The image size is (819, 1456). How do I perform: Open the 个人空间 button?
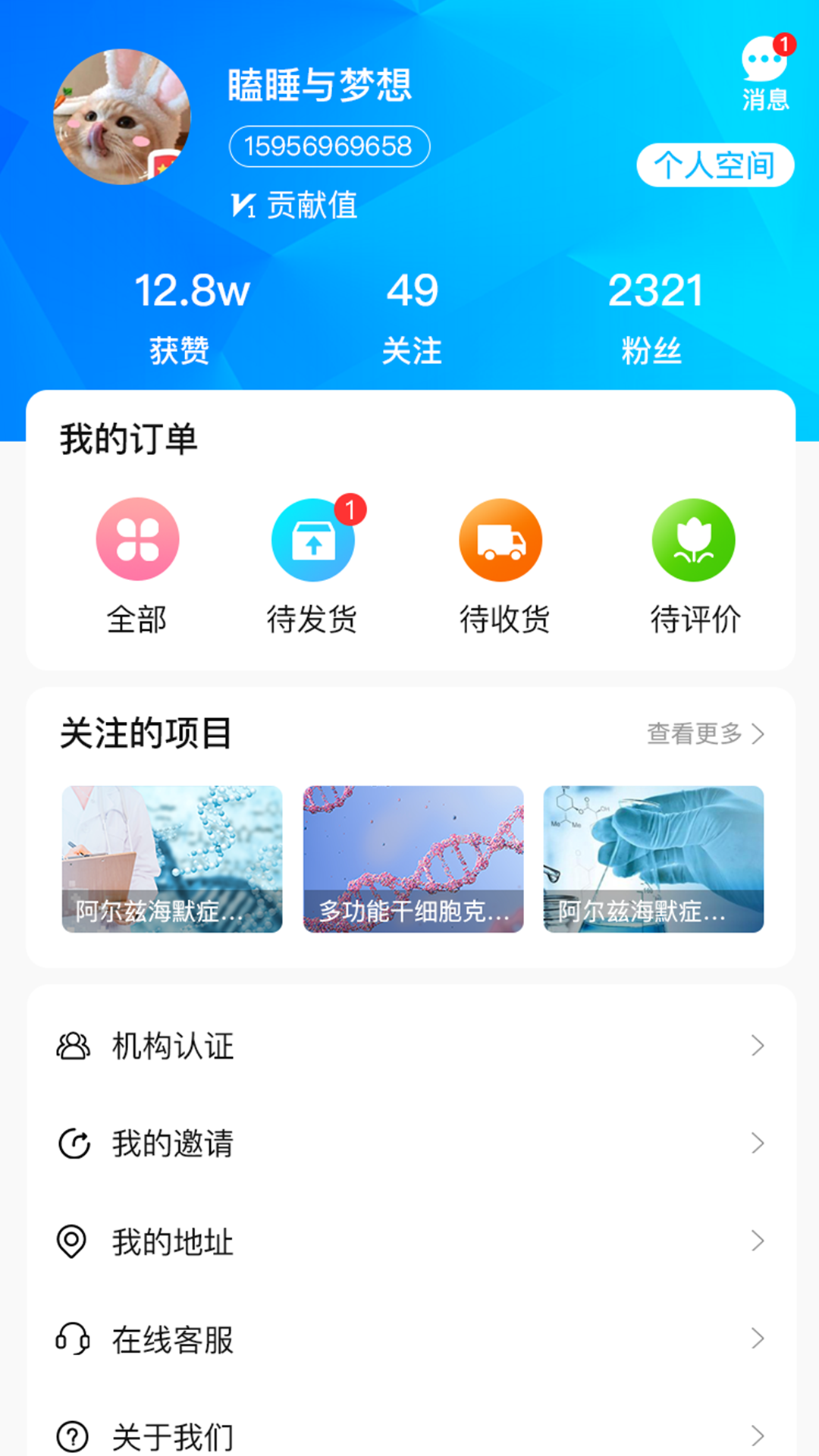click(x=717, y=164)
